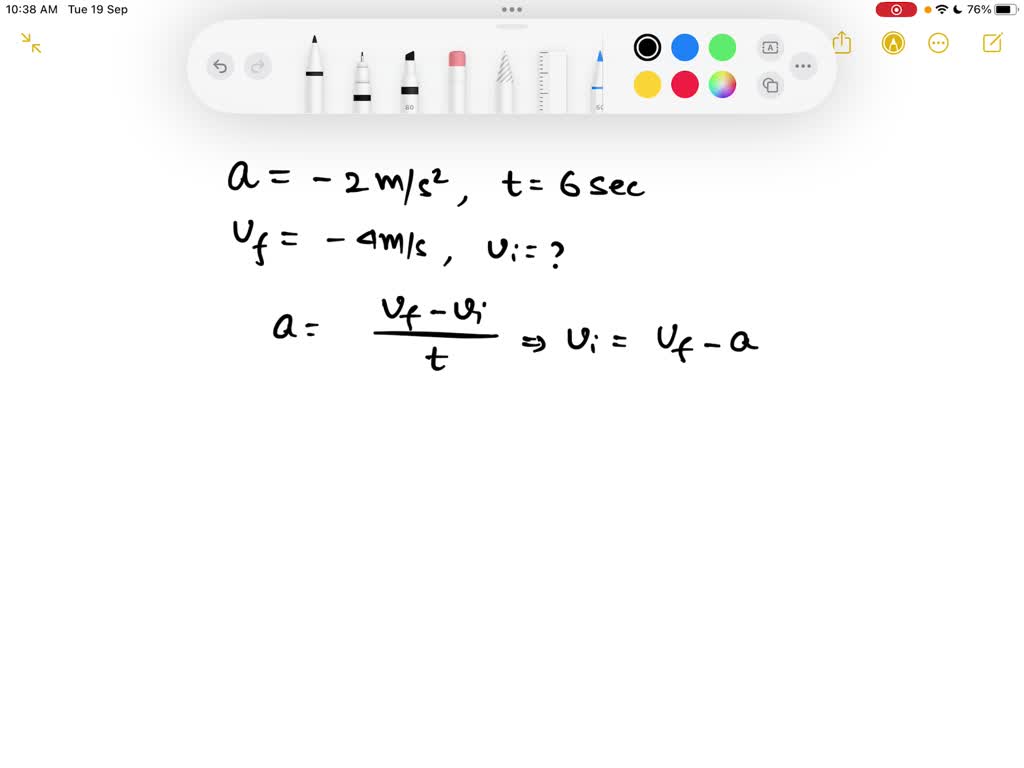Set ink color to yellow

click(648, 85)
